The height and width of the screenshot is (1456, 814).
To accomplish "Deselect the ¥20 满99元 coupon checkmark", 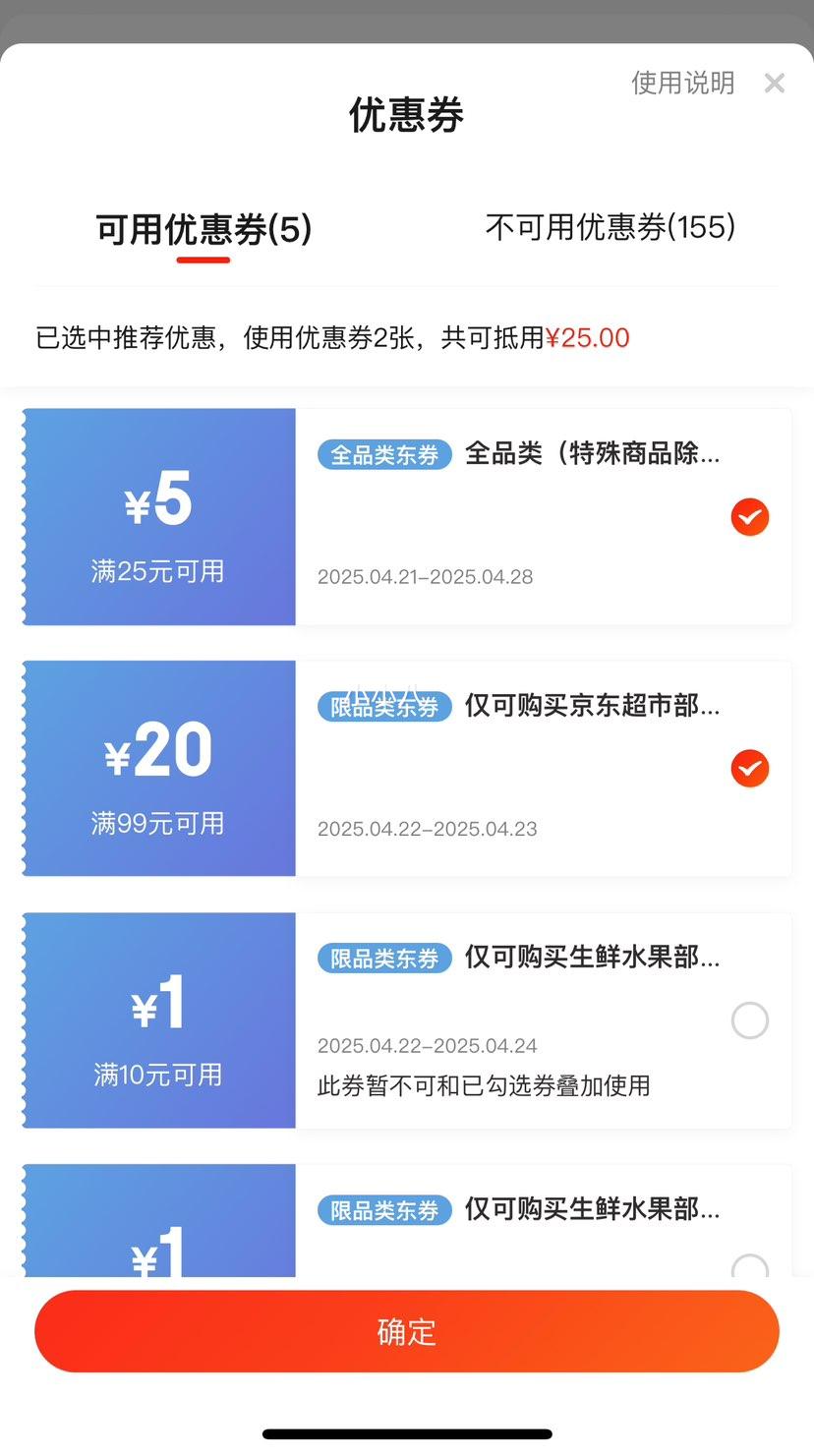I will click(x=749, y=769).
